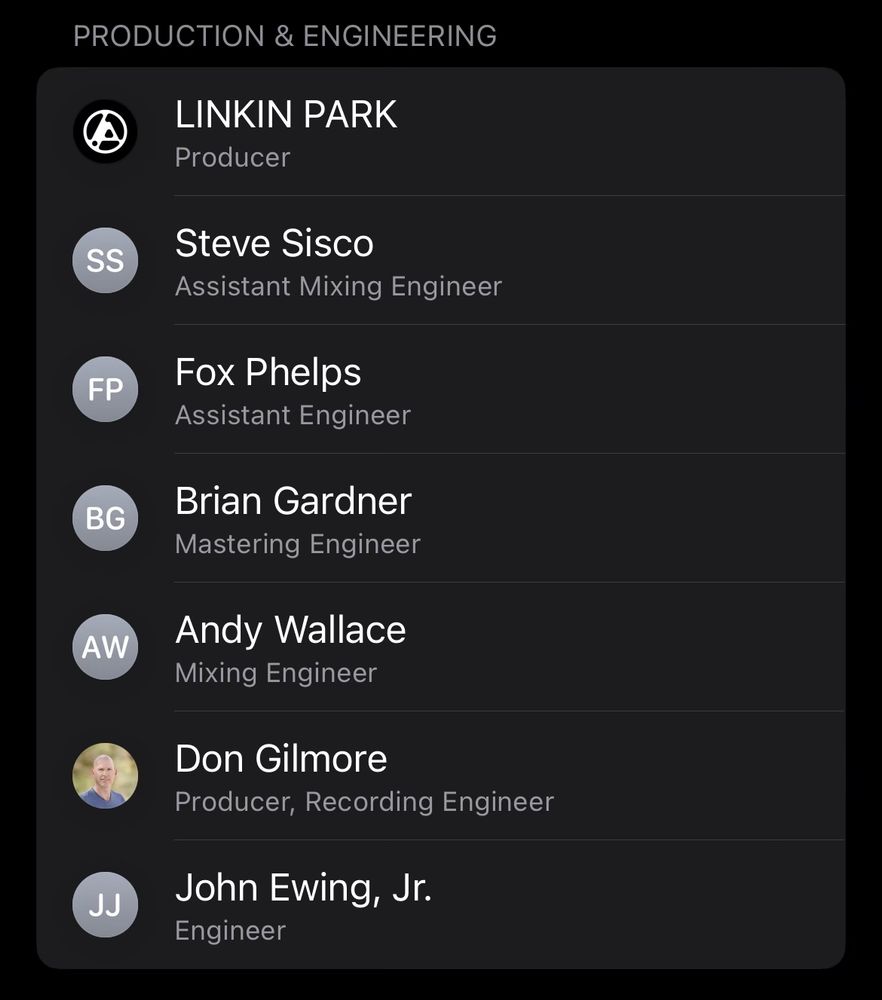The image size is (882, 1000).
Task: Click Brian Gardner's BG monogram avatar
Action: (105, 518)
